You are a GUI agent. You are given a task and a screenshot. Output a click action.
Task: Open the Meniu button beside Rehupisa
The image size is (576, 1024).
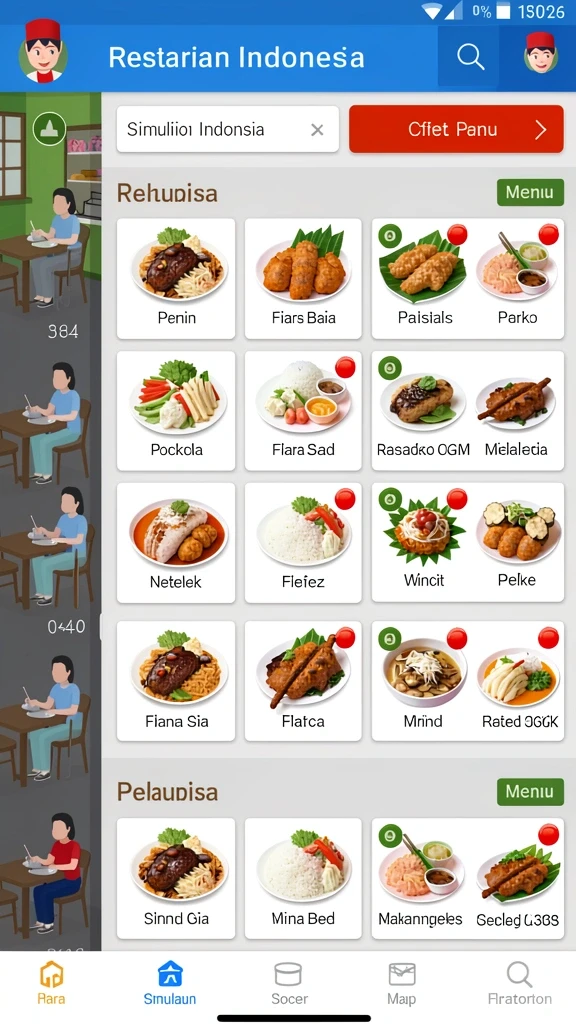530,193
